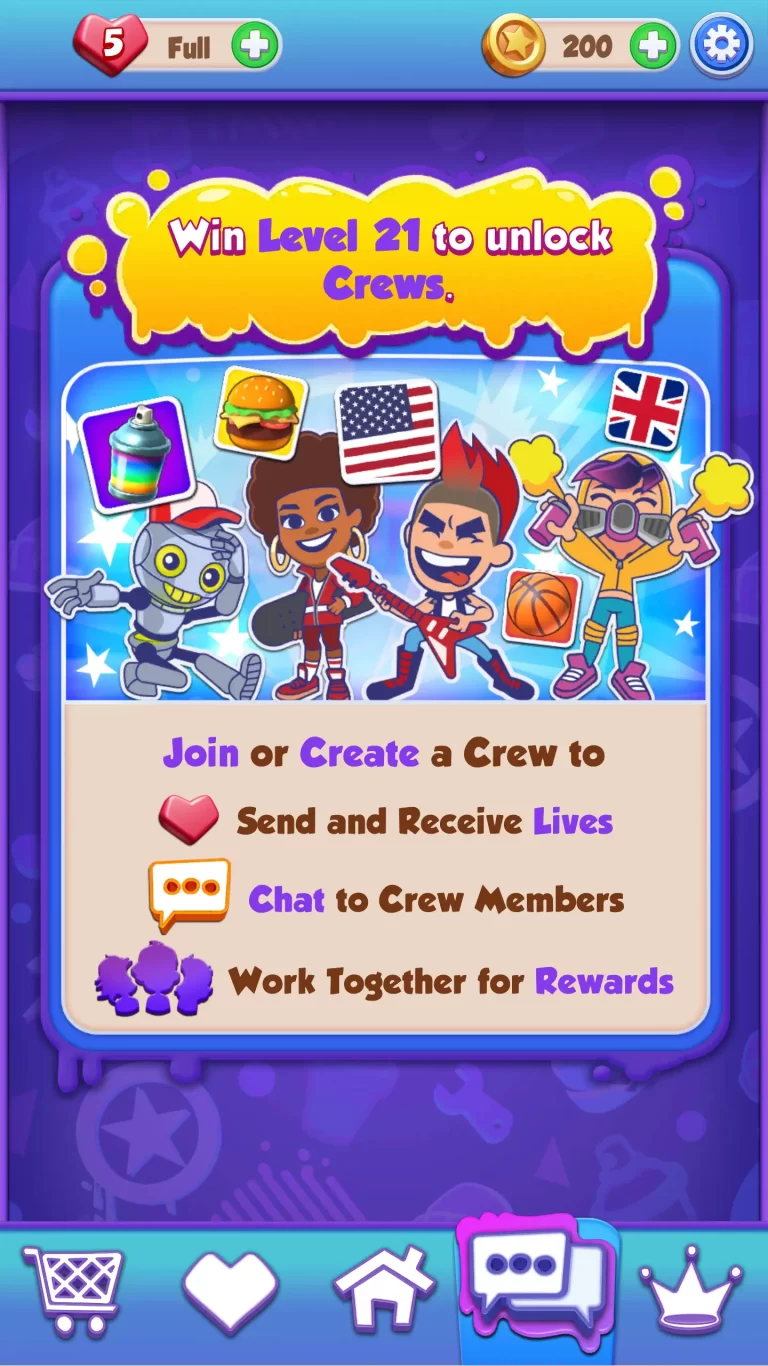Select the crews chat tab
The height and width of the screenshot is (1366, 768).
point(537,1278)
